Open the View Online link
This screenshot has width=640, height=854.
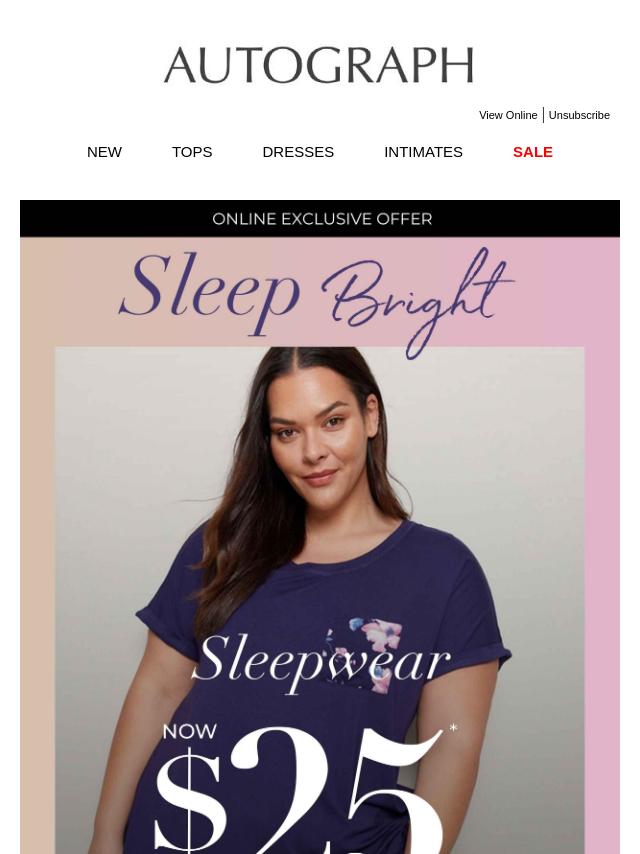click(507, 115)
